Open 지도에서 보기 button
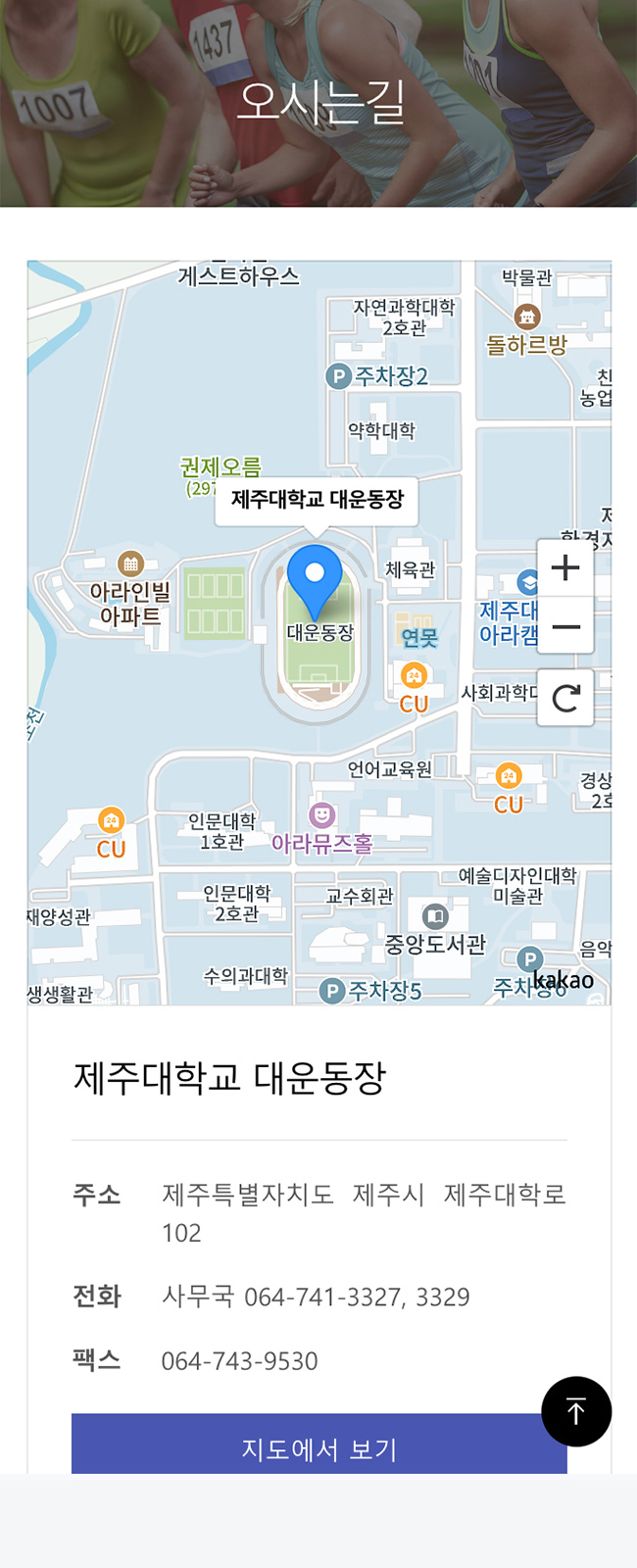Viewport: 637px width, 1568px height. (x=318, y=1446)
